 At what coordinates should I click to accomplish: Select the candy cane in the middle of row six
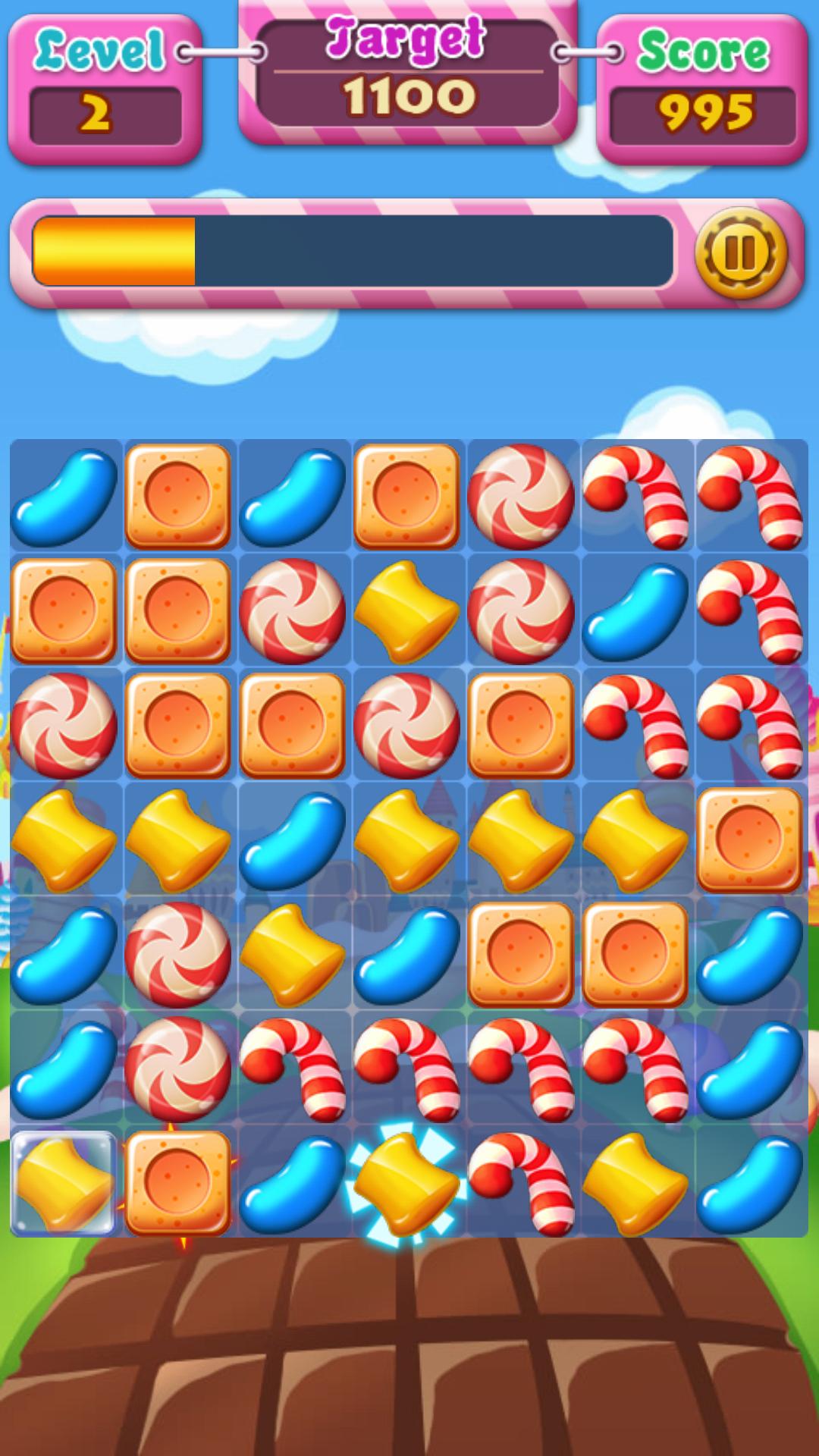[x=406, y=1069]
